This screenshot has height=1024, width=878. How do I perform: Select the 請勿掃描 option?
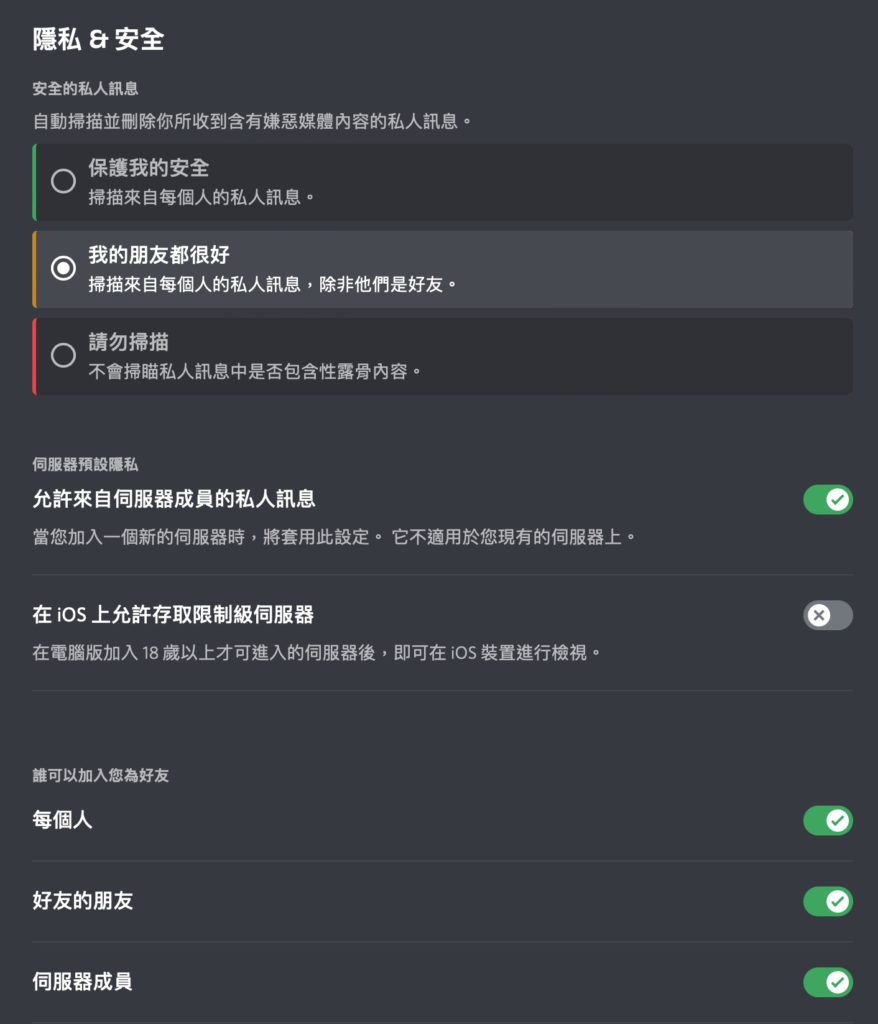tap(63, 355)
